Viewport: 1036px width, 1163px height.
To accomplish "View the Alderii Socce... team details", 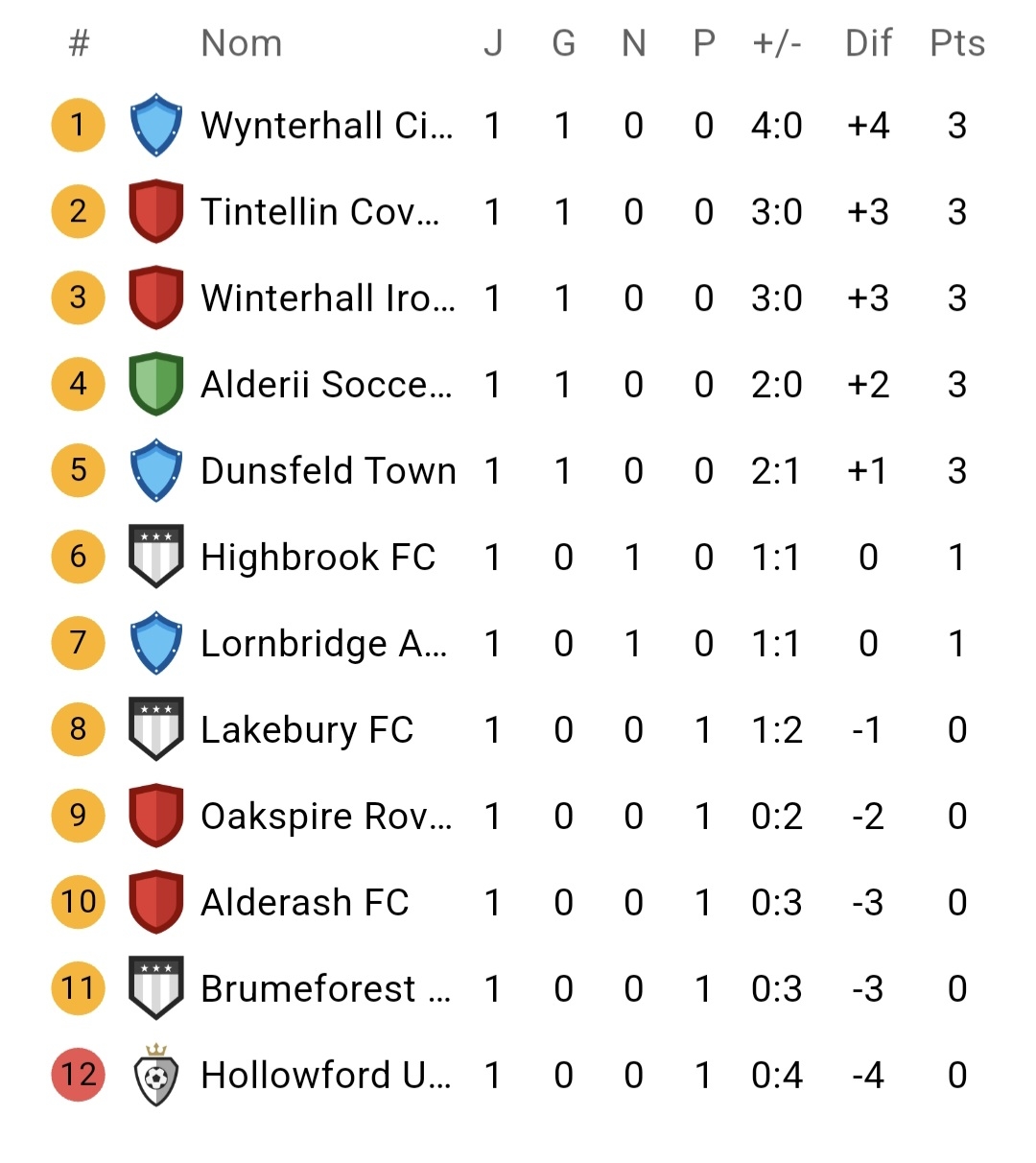I will click(x=326, y=385).
